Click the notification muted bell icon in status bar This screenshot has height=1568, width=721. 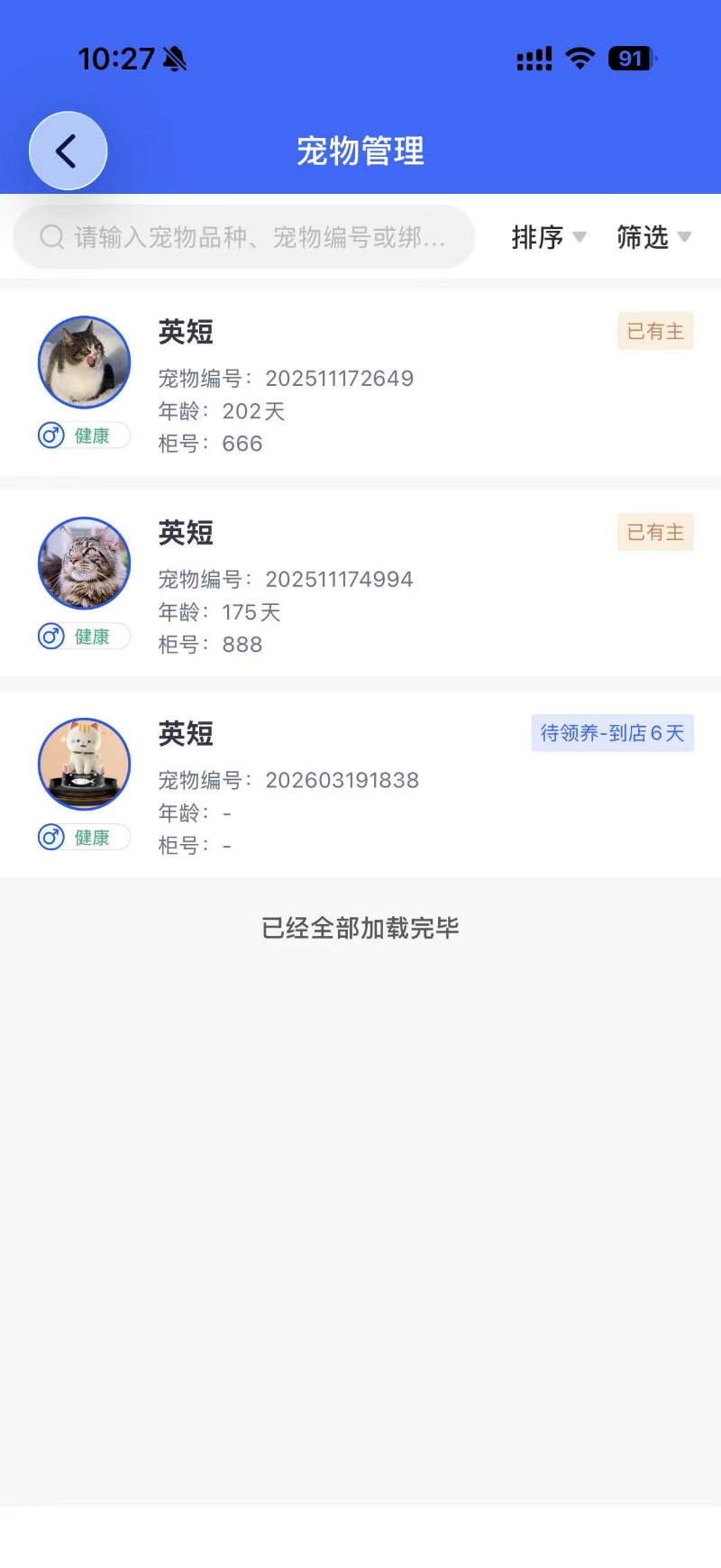pos(174,59)
